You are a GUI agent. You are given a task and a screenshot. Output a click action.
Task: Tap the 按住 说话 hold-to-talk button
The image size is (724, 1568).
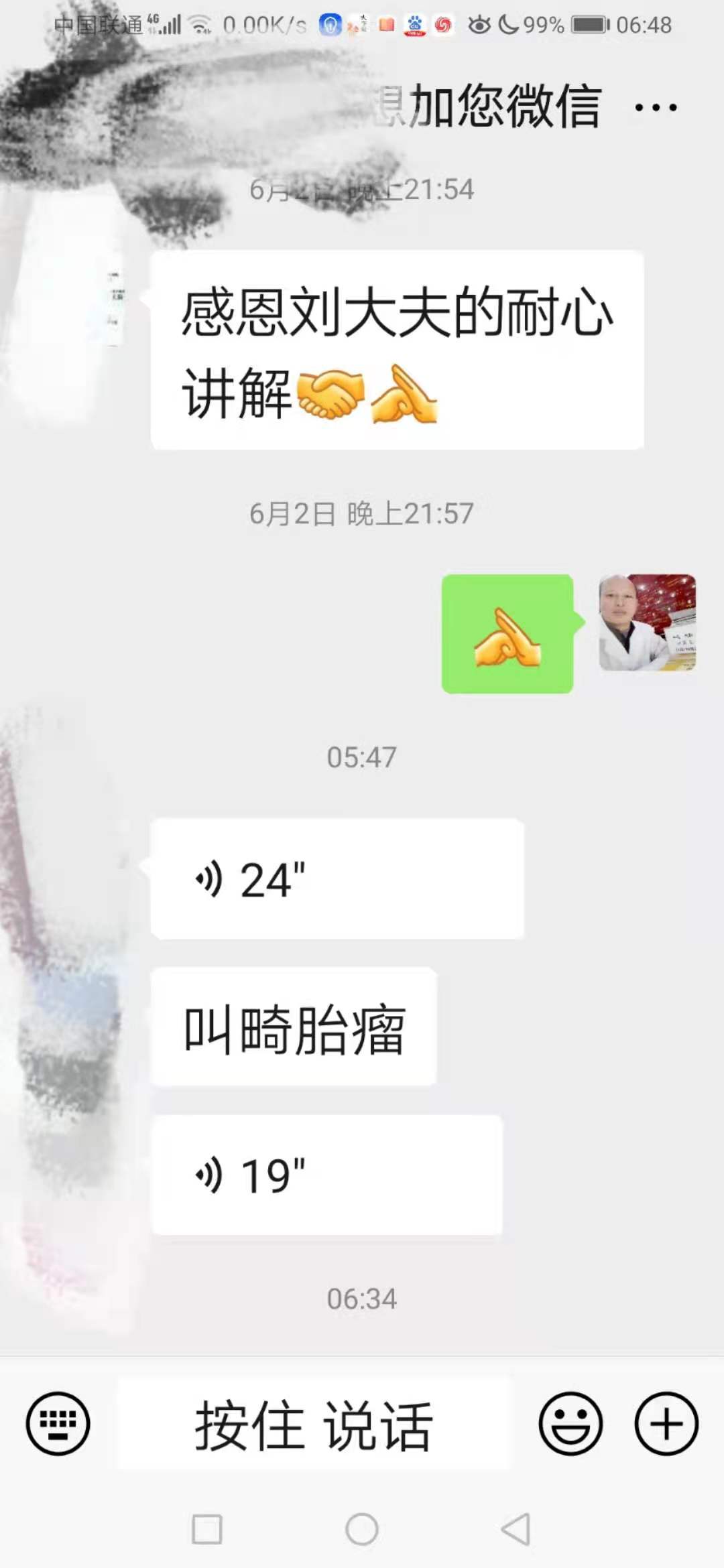(314, 1425)
